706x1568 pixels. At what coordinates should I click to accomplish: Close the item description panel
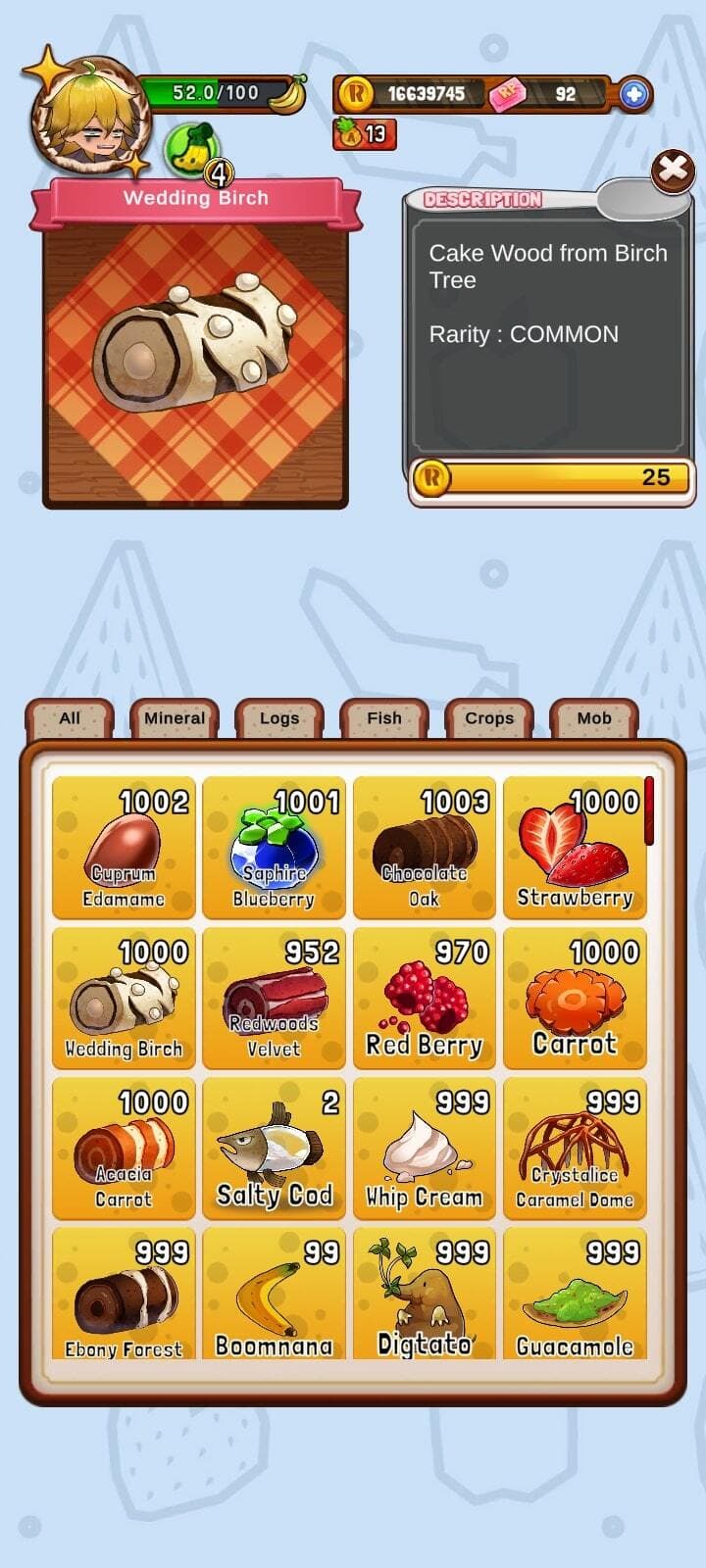tap(673, 171)
